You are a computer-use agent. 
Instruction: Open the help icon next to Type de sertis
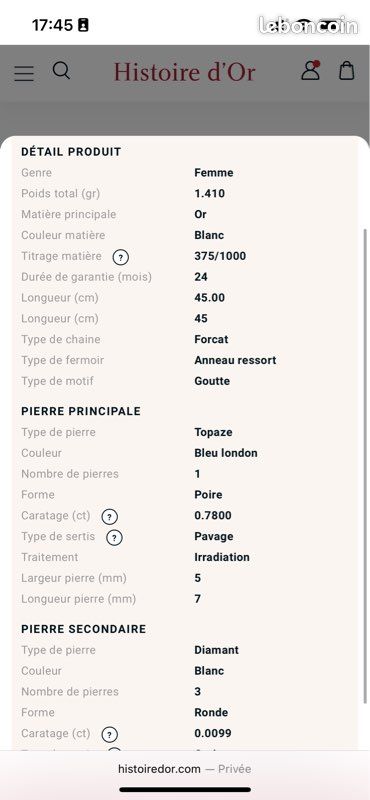click(114, 537)
